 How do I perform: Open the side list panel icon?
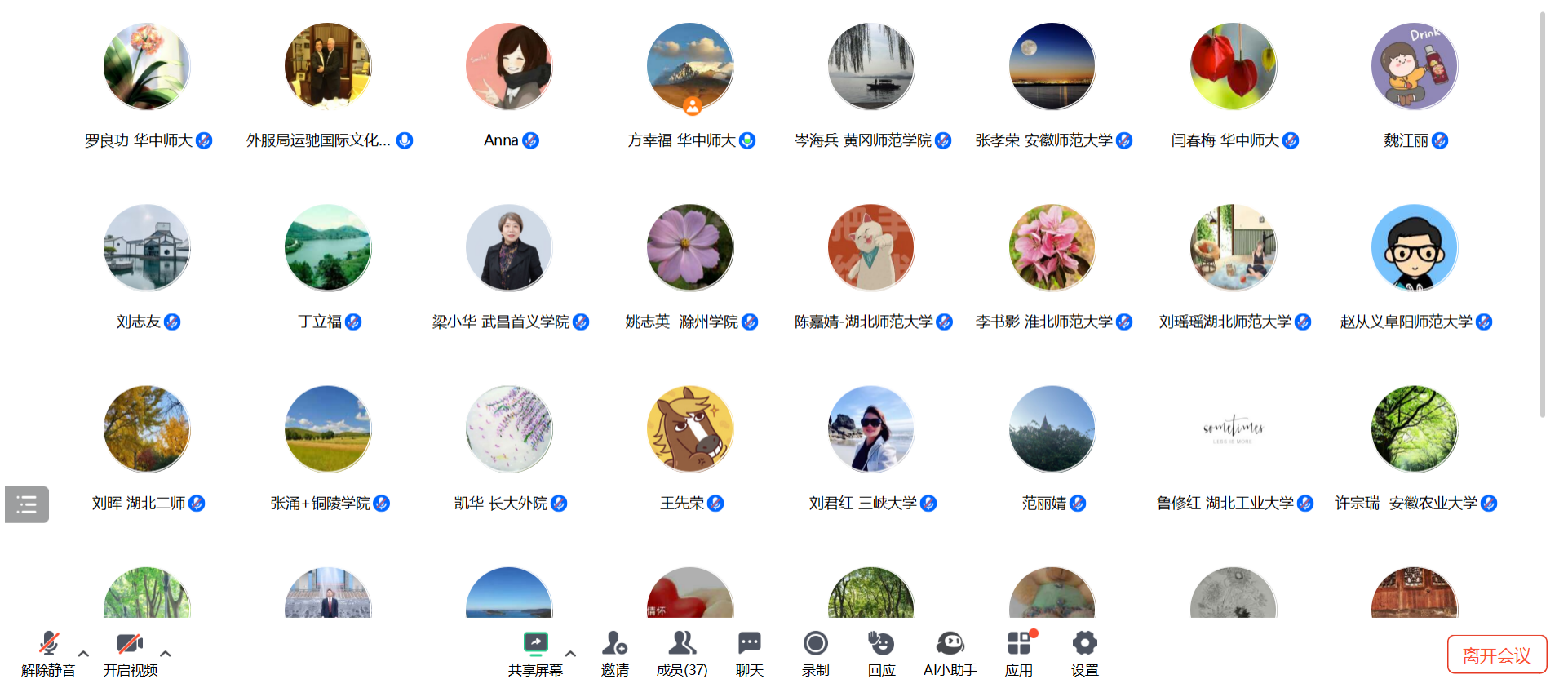[27, 504]
